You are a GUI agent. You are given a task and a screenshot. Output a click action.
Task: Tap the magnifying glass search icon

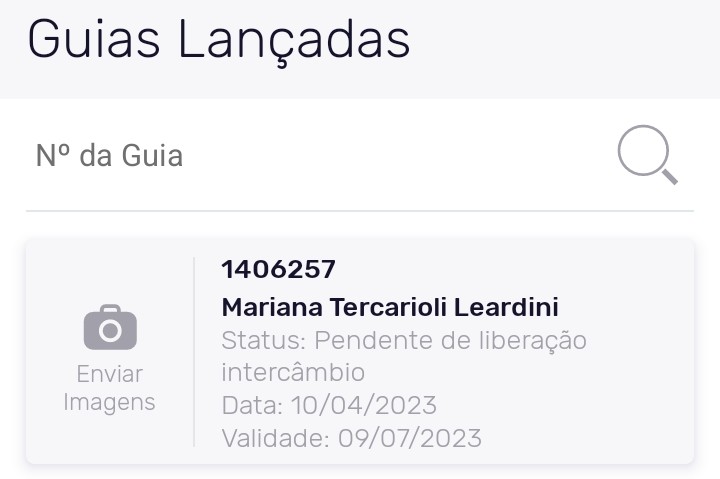coord(647,157)
